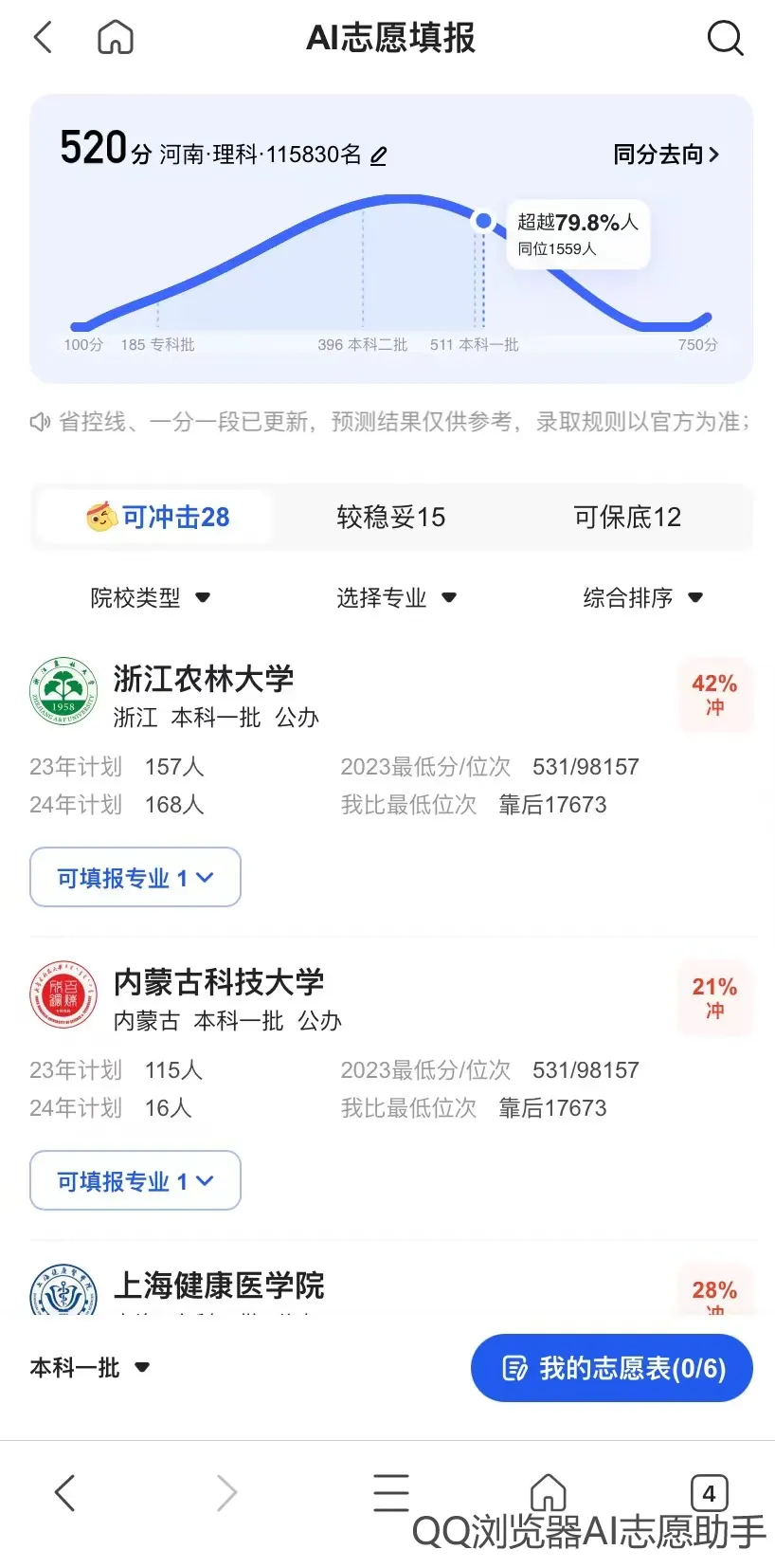Open the 综合排序 sorting dropdown
This screenshot has height=1568, width=775.
tap(642, 597)
